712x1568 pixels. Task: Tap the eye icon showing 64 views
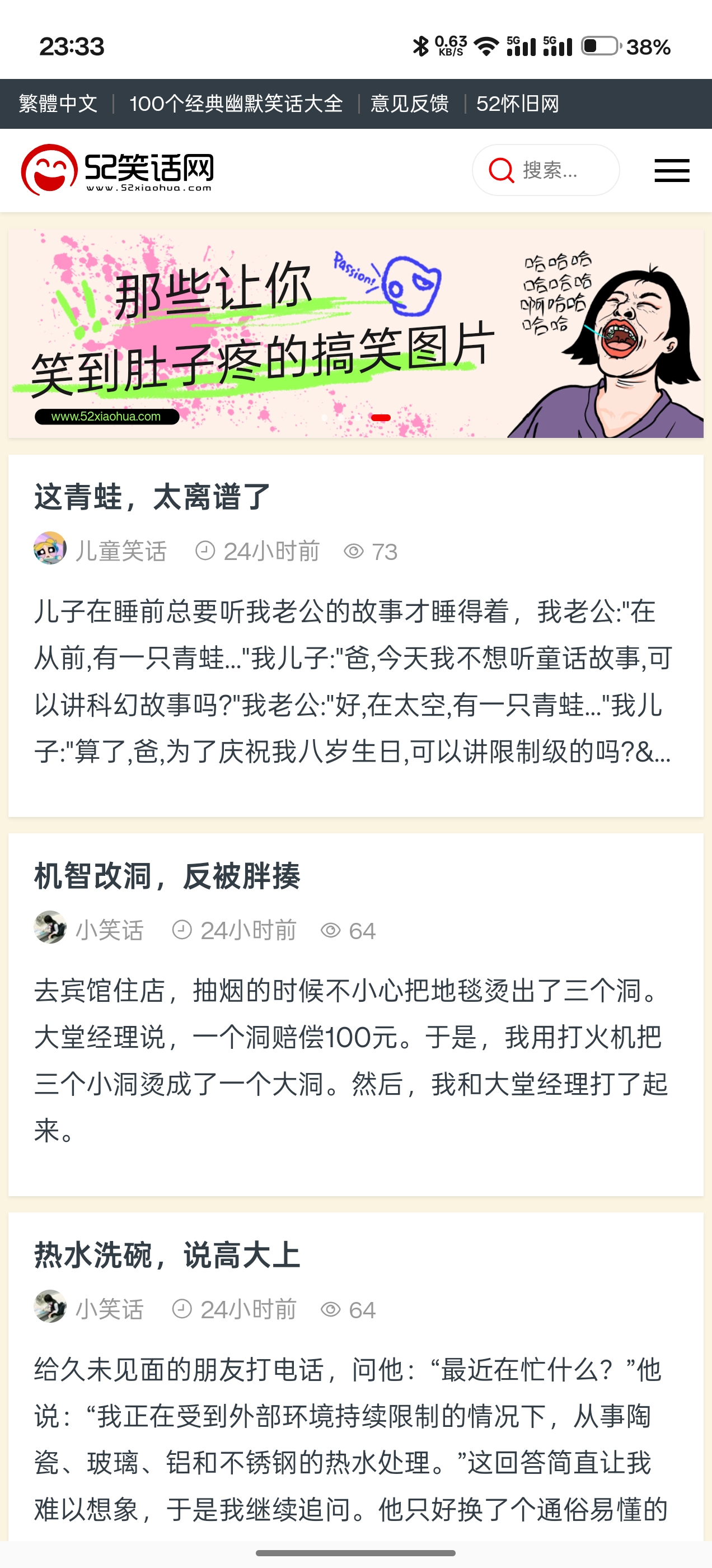[x=332, y=930]
